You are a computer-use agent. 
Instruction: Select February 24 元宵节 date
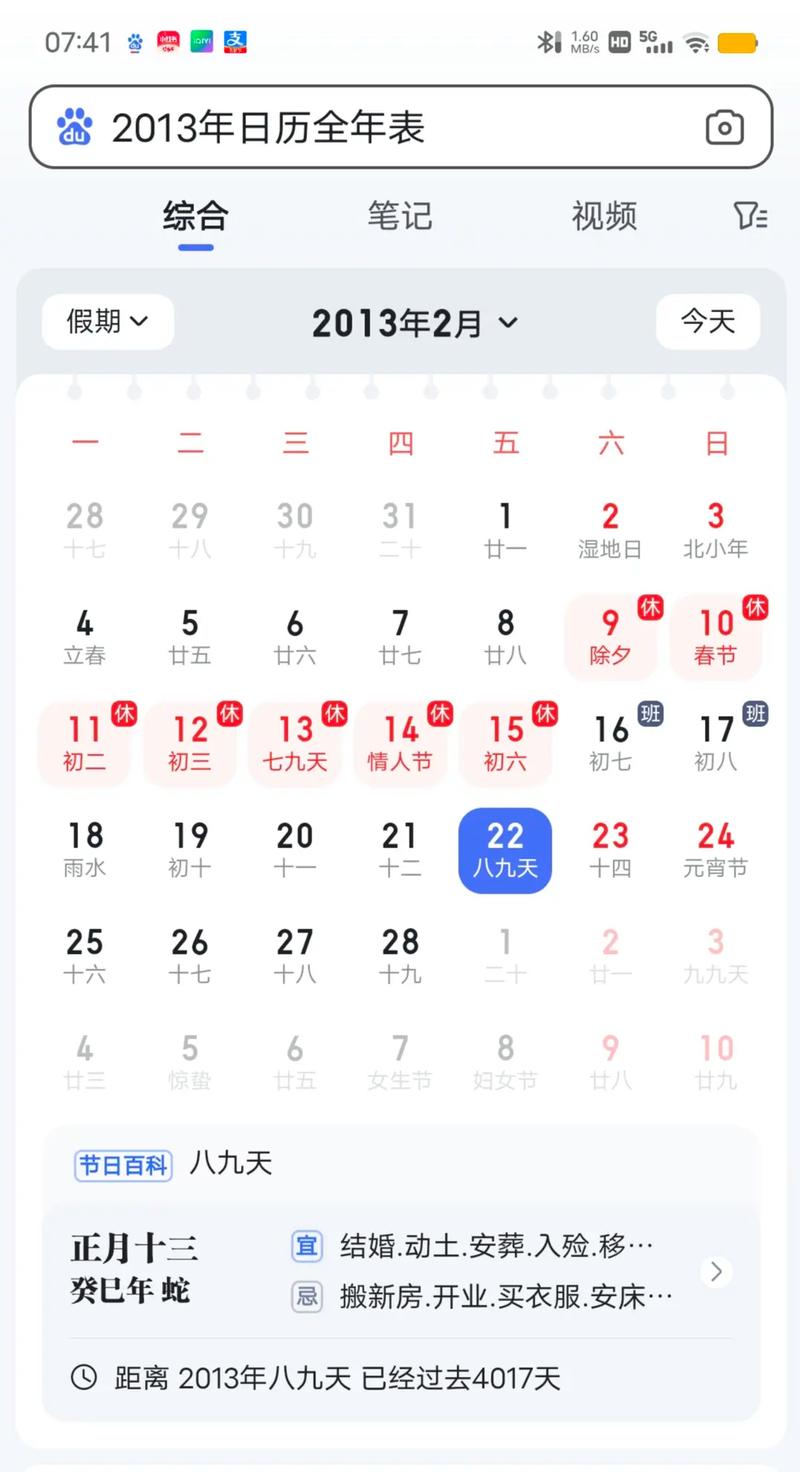[716, 850]
